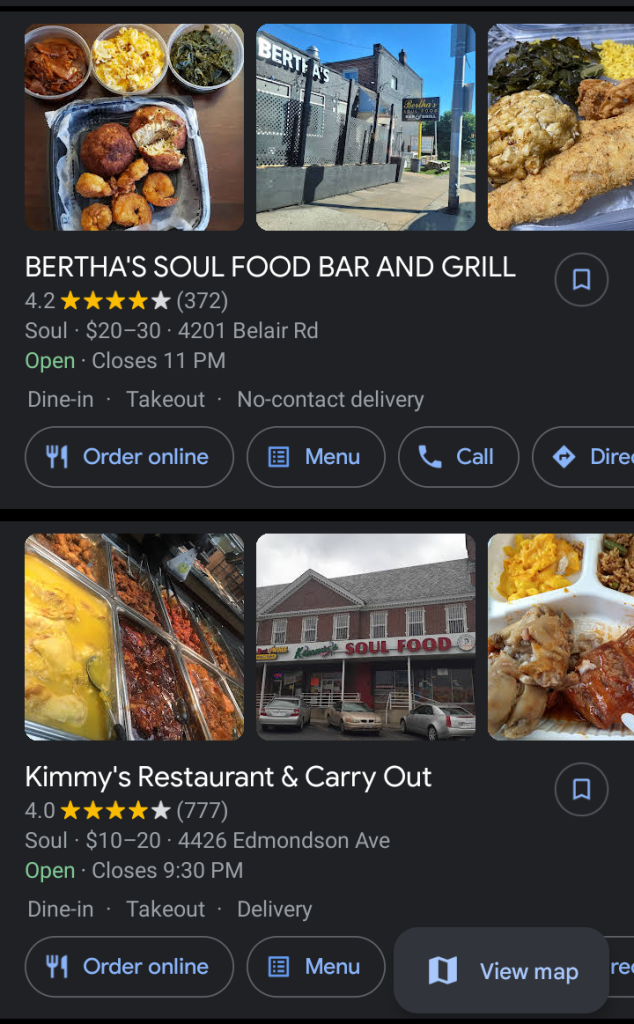Open BERTHA'S SOUL FOOD BAR AND GRILL listing

pos(270,267)
